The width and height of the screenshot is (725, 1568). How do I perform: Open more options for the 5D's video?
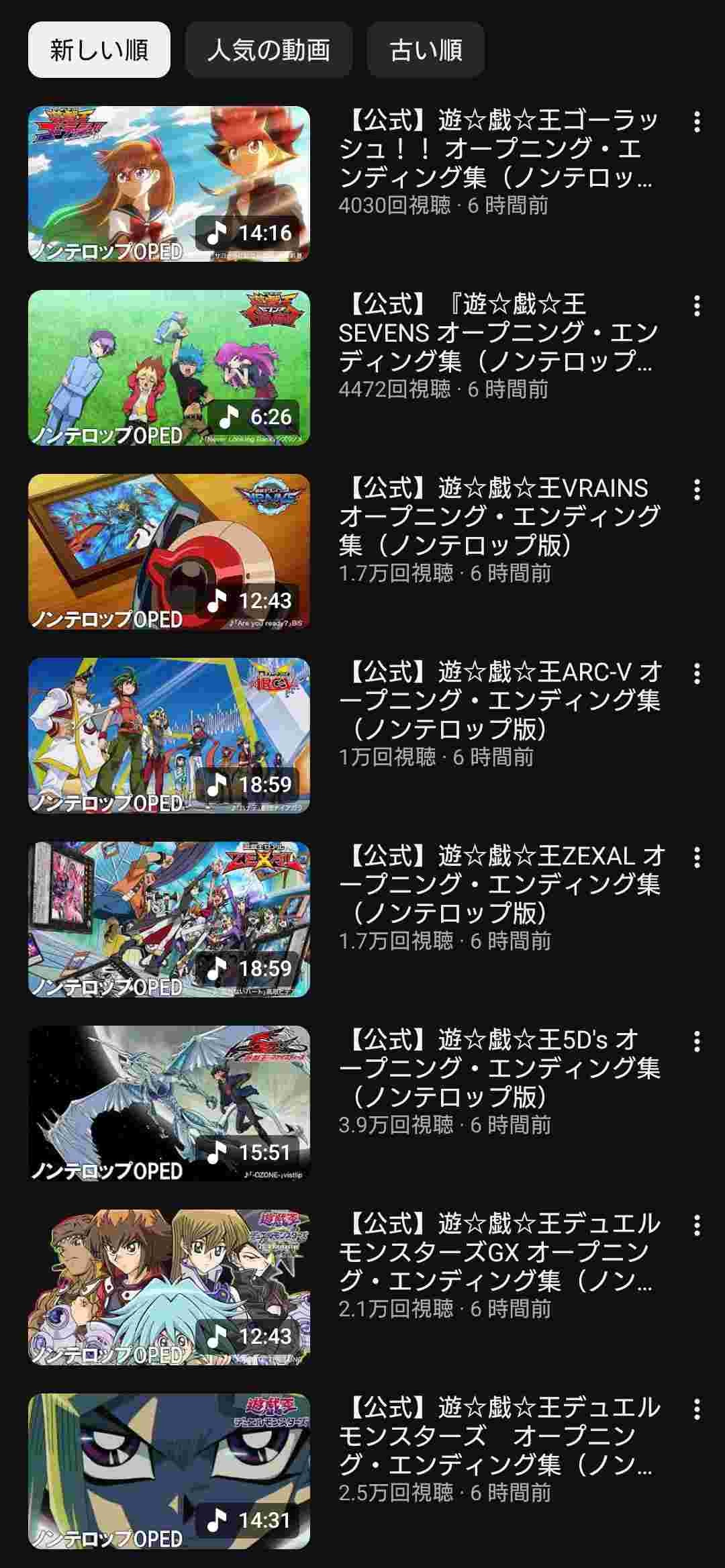pyautogui.click(x=697, y=1042)
